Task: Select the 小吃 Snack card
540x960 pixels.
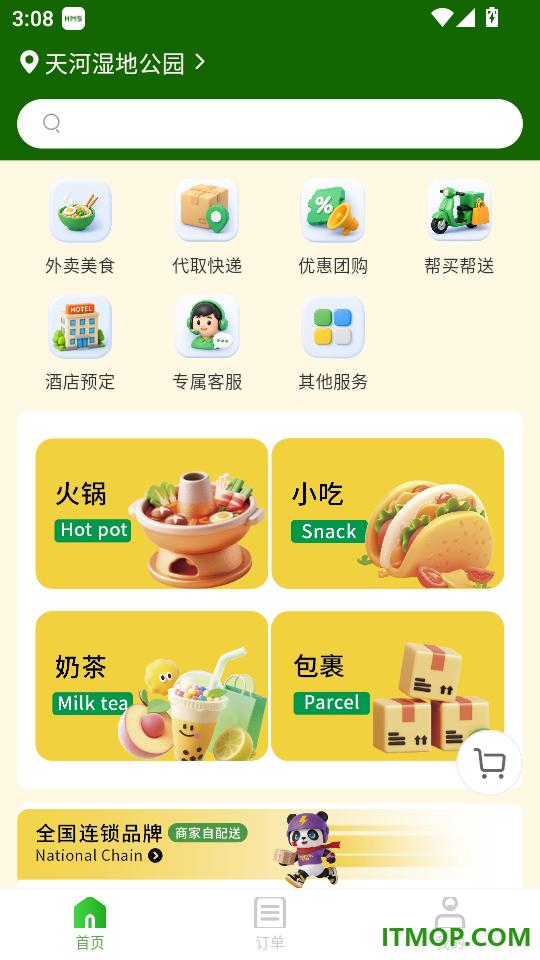Action: click(x=388, y=514)
